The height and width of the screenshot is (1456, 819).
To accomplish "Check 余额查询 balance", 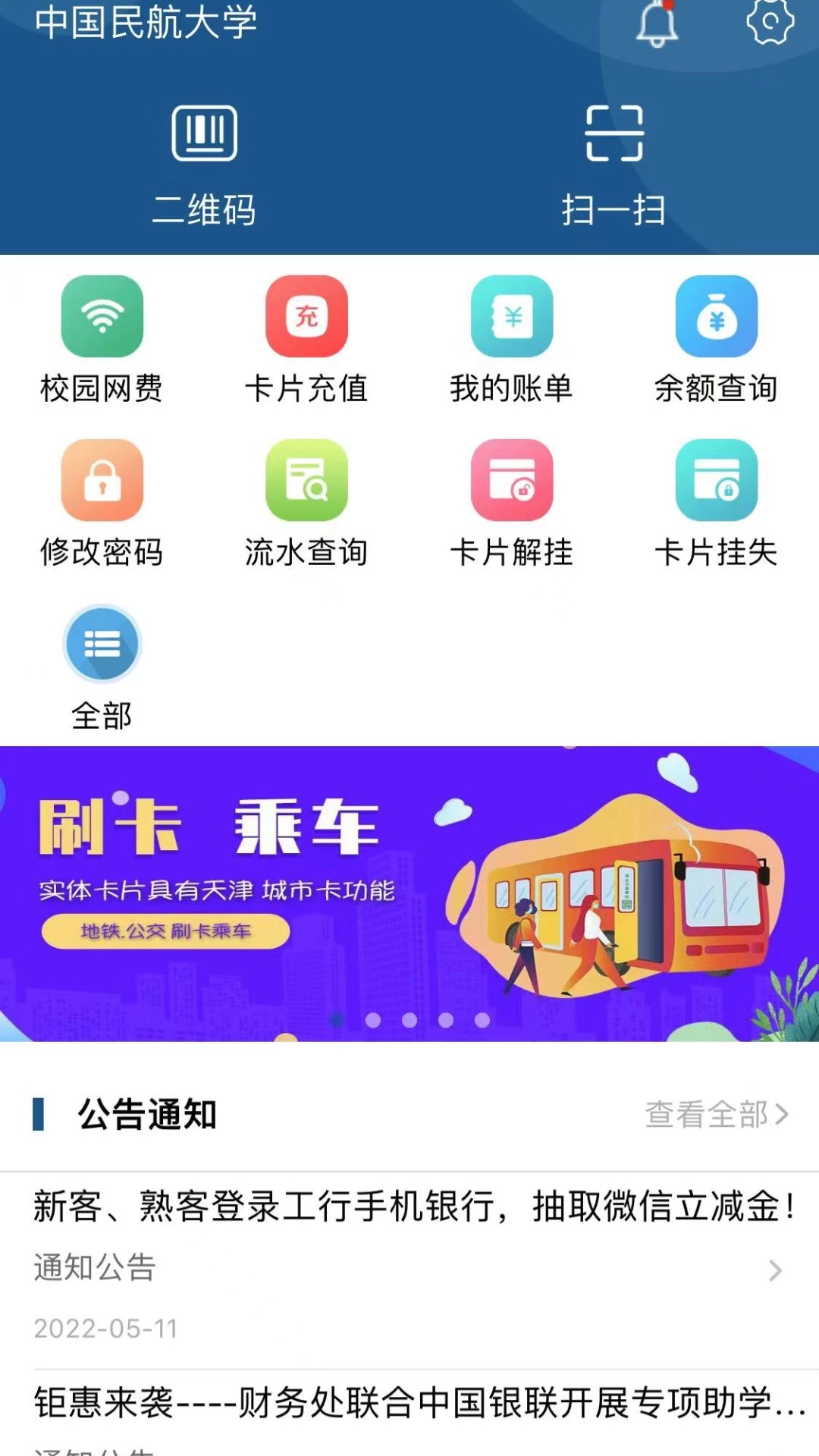I will 716,339.
